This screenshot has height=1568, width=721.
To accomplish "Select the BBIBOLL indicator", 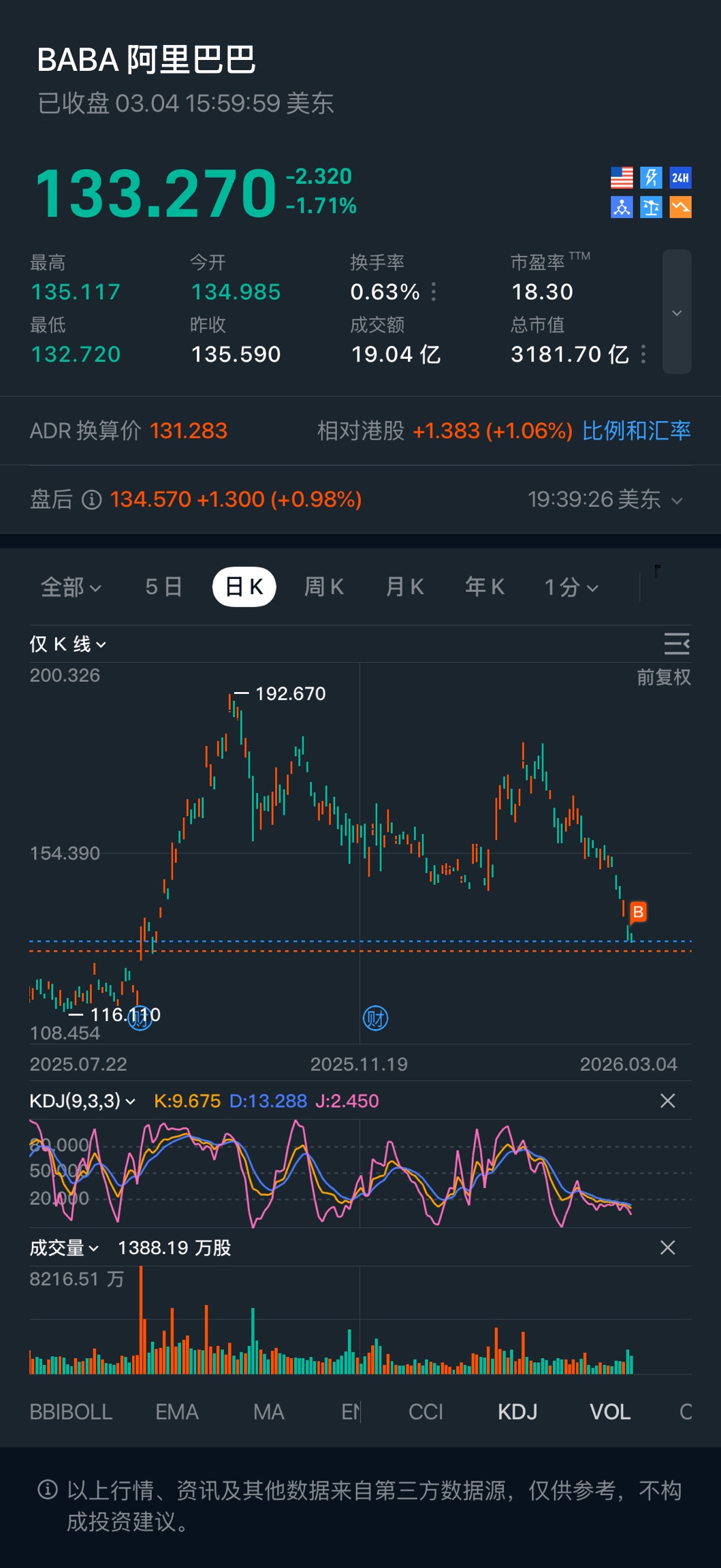I will coord(71,1412).
